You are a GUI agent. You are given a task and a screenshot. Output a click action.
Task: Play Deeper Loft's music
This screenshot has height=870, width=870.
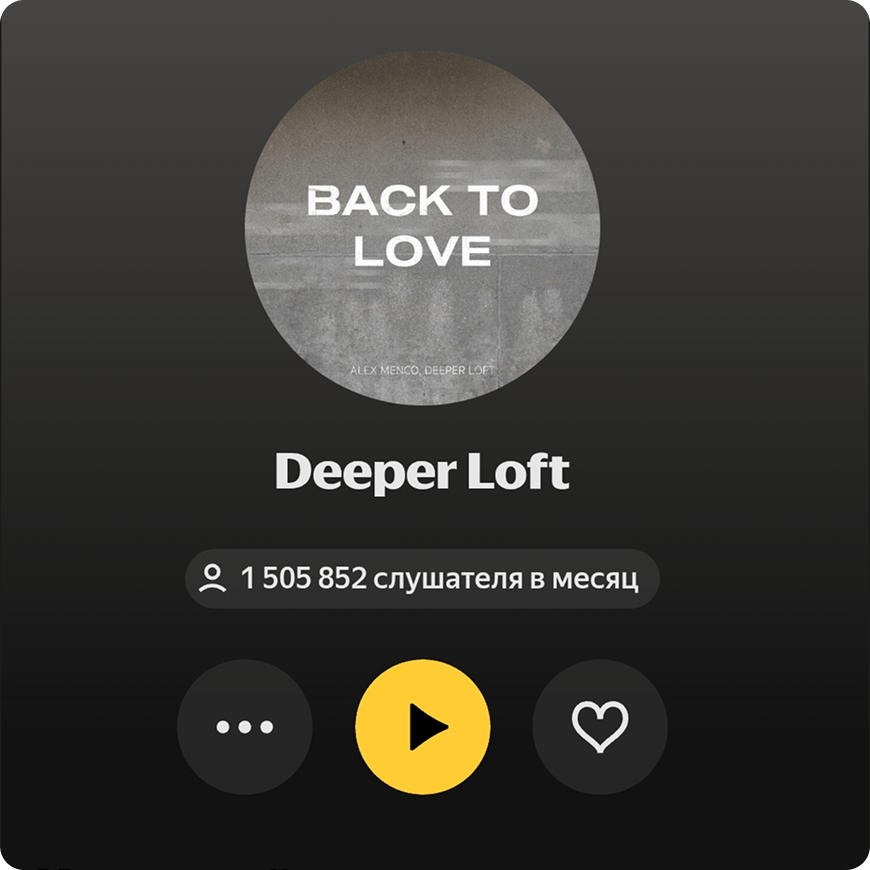pos(423,727)
